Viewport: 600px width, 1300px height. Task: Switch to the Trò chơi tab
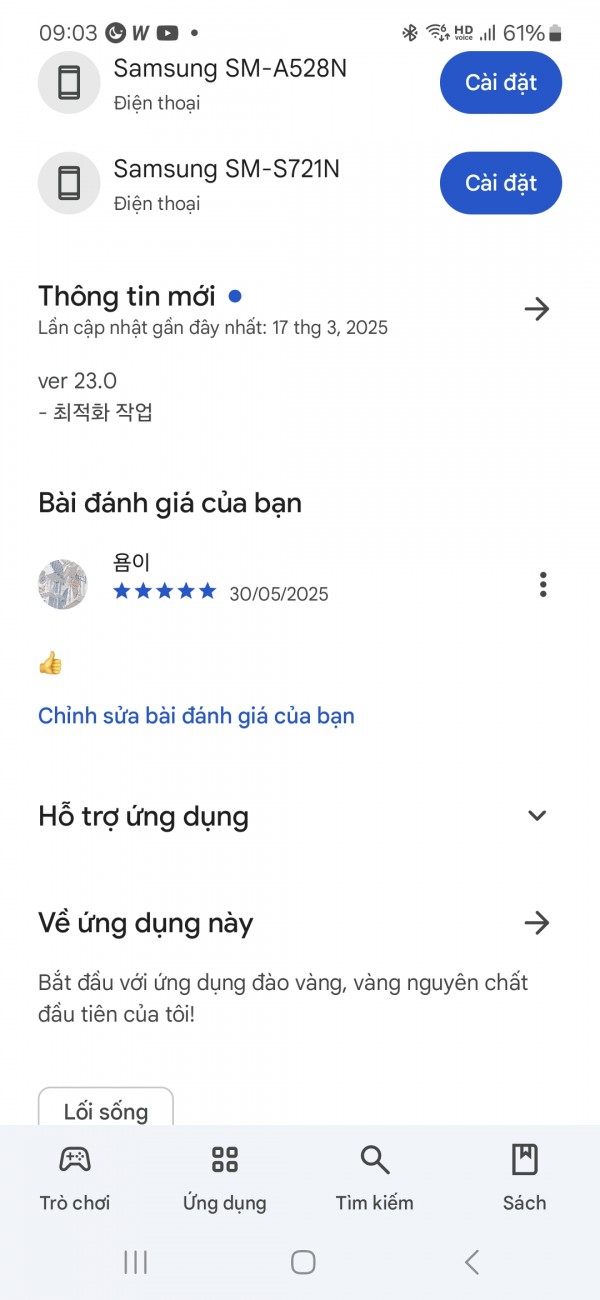pyautogui.click(x=75, y=1178)
